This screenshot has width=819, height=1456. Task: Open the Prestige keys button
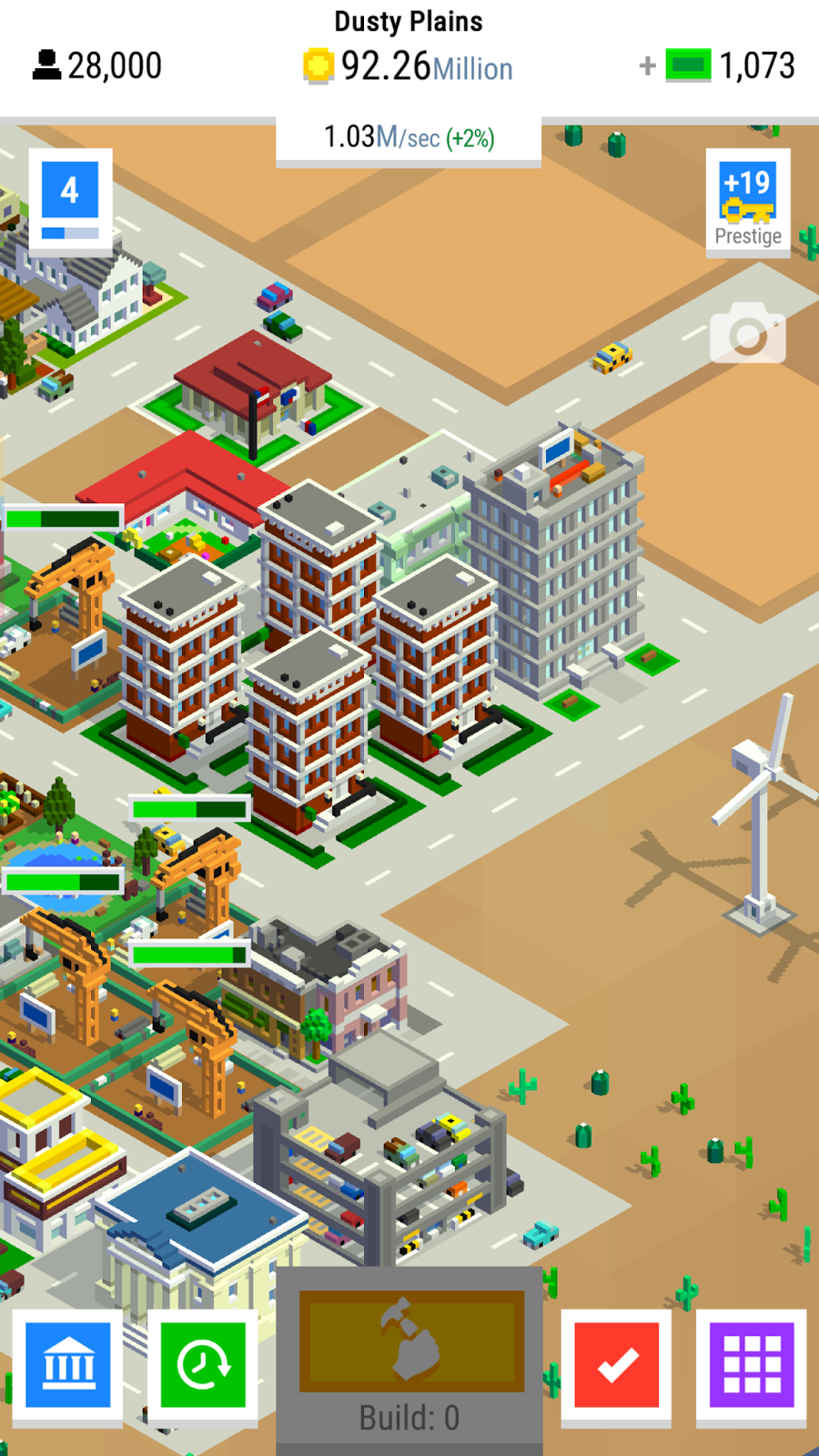click(748, 203)
